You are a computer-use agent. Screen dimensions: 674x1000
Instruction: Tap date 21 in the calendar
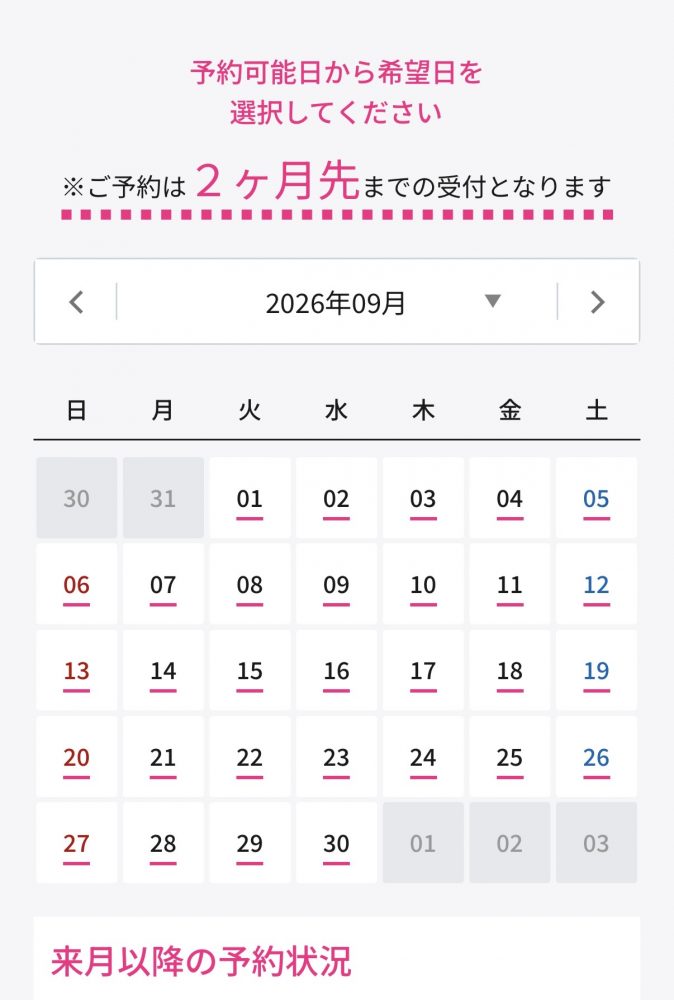point(163,756)
